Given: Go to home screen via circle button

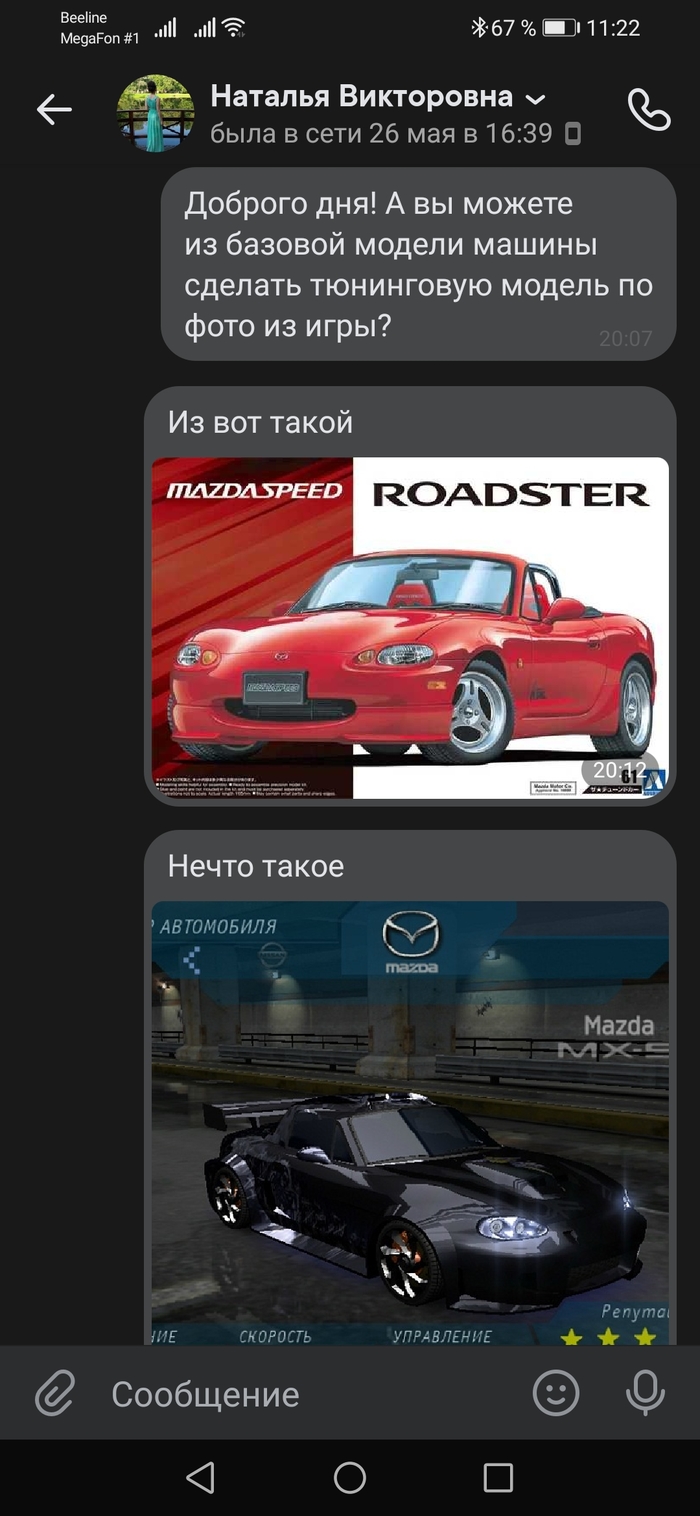Looking at the screenshot, I should pyautogui.click(x=350, y=1477).
